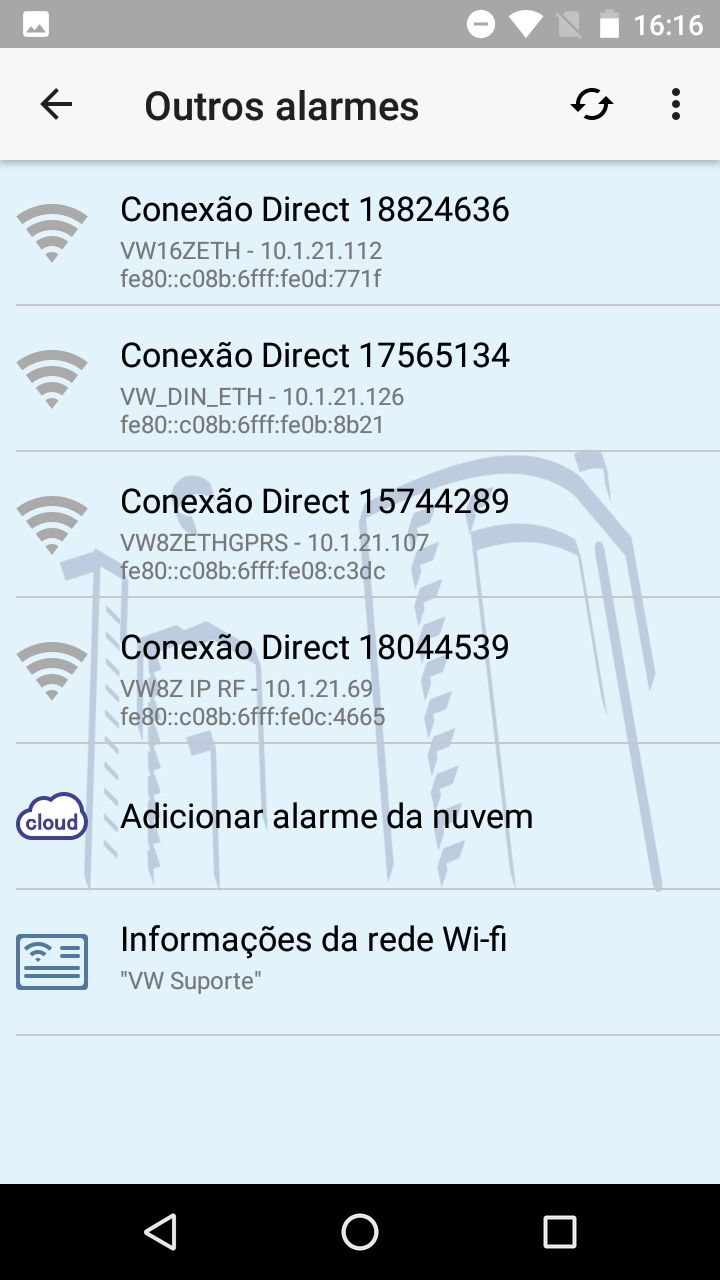Tap the cloud icon for adding cloud alarms
720x1280 pixels.
point(52,816)
